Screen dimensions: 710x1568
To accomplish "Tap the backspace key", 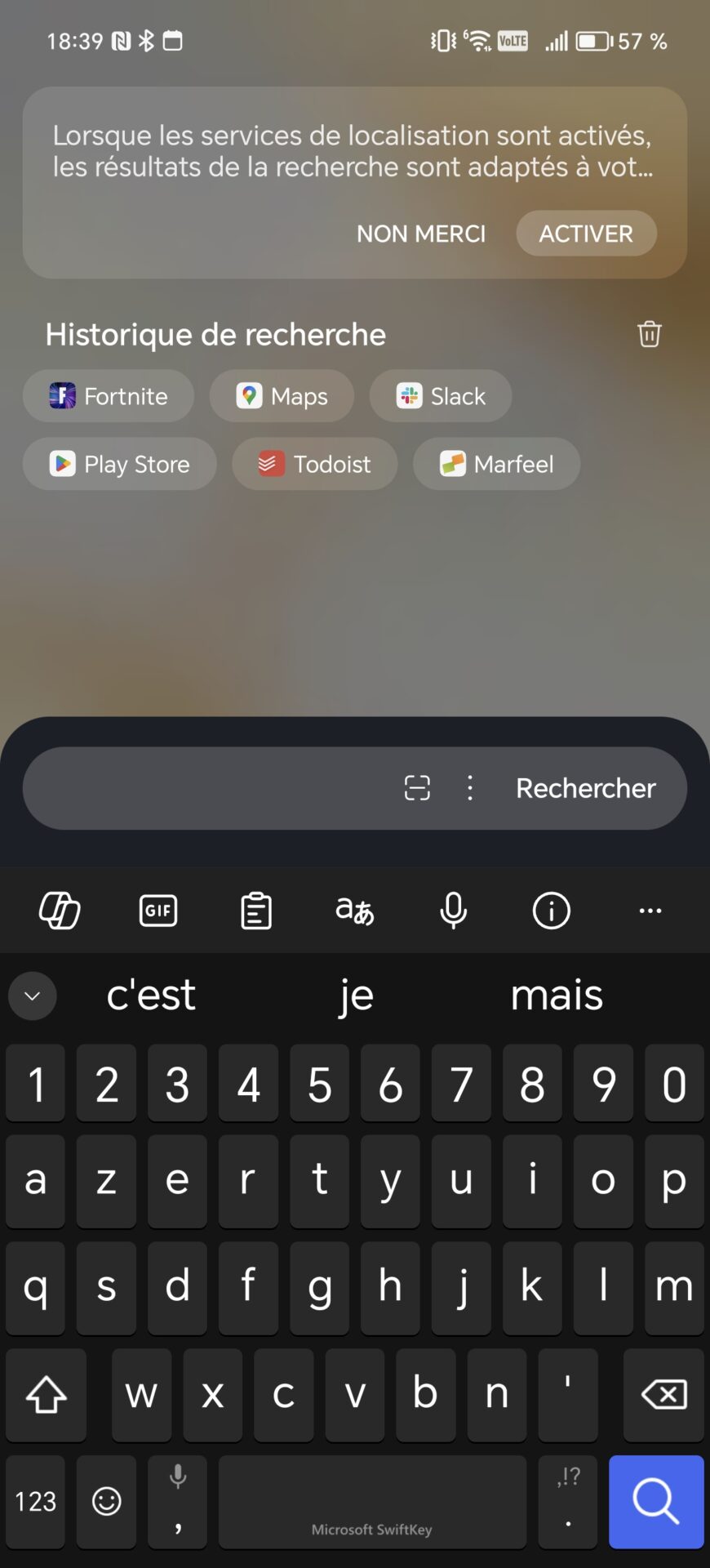I will [x=663, y=1394].
